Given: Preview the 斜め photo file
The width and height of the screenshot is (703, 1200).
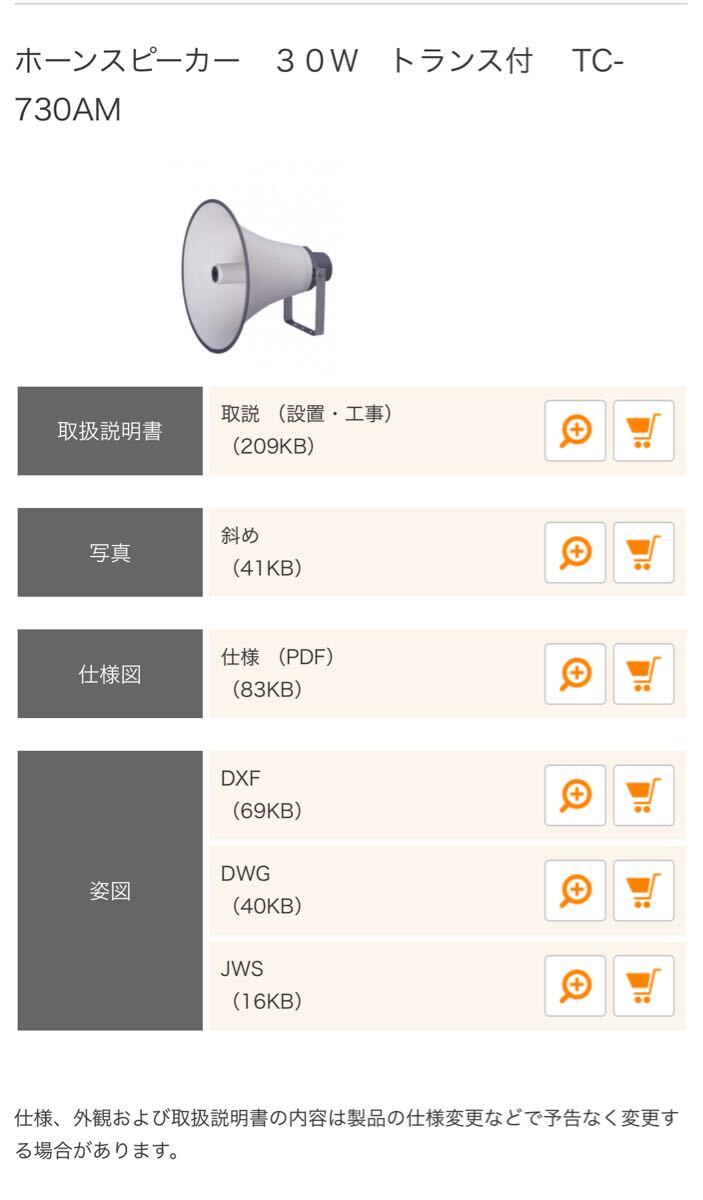Looking at the screenshot, I should (x=575, y=552).
